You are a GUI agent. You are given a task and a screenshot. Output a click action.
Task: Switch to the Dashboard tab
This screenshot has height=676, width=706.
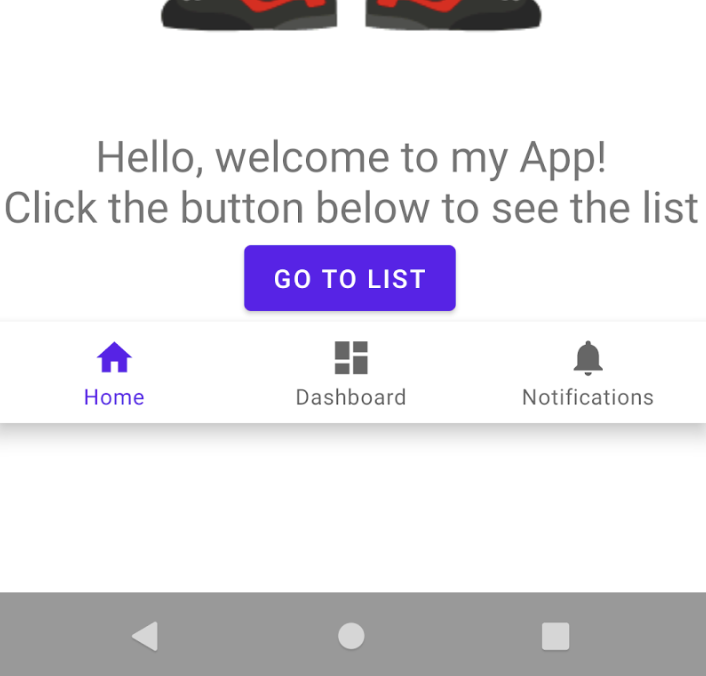[351, 373]
